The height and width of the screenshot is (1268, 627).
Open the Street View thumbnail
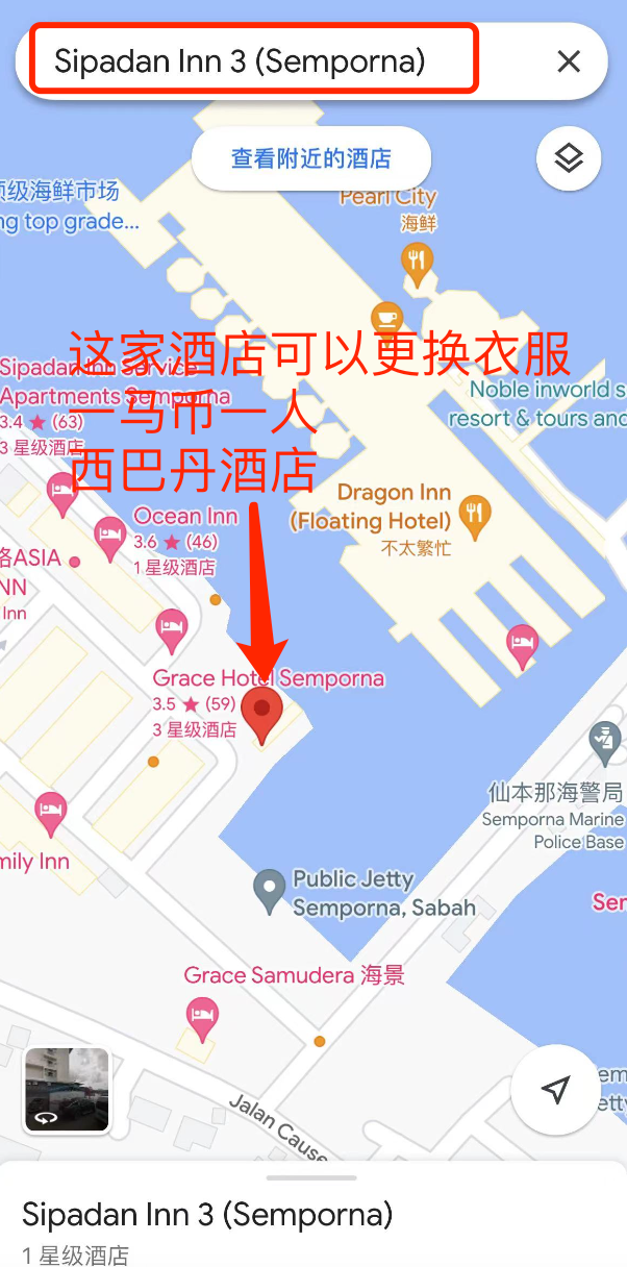pyautogui.click(x=67, y=1089)
